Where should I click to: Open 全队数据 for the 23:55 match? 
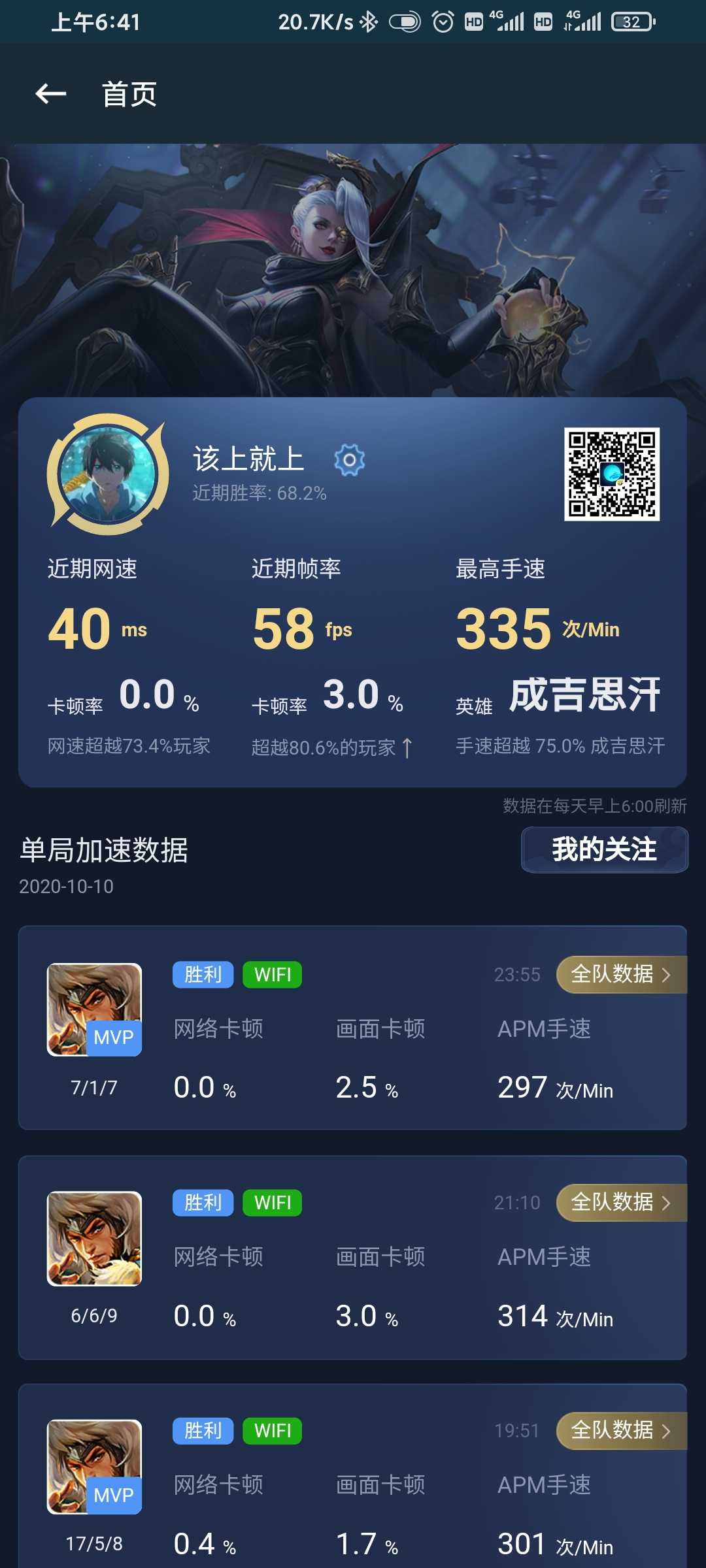621,974
